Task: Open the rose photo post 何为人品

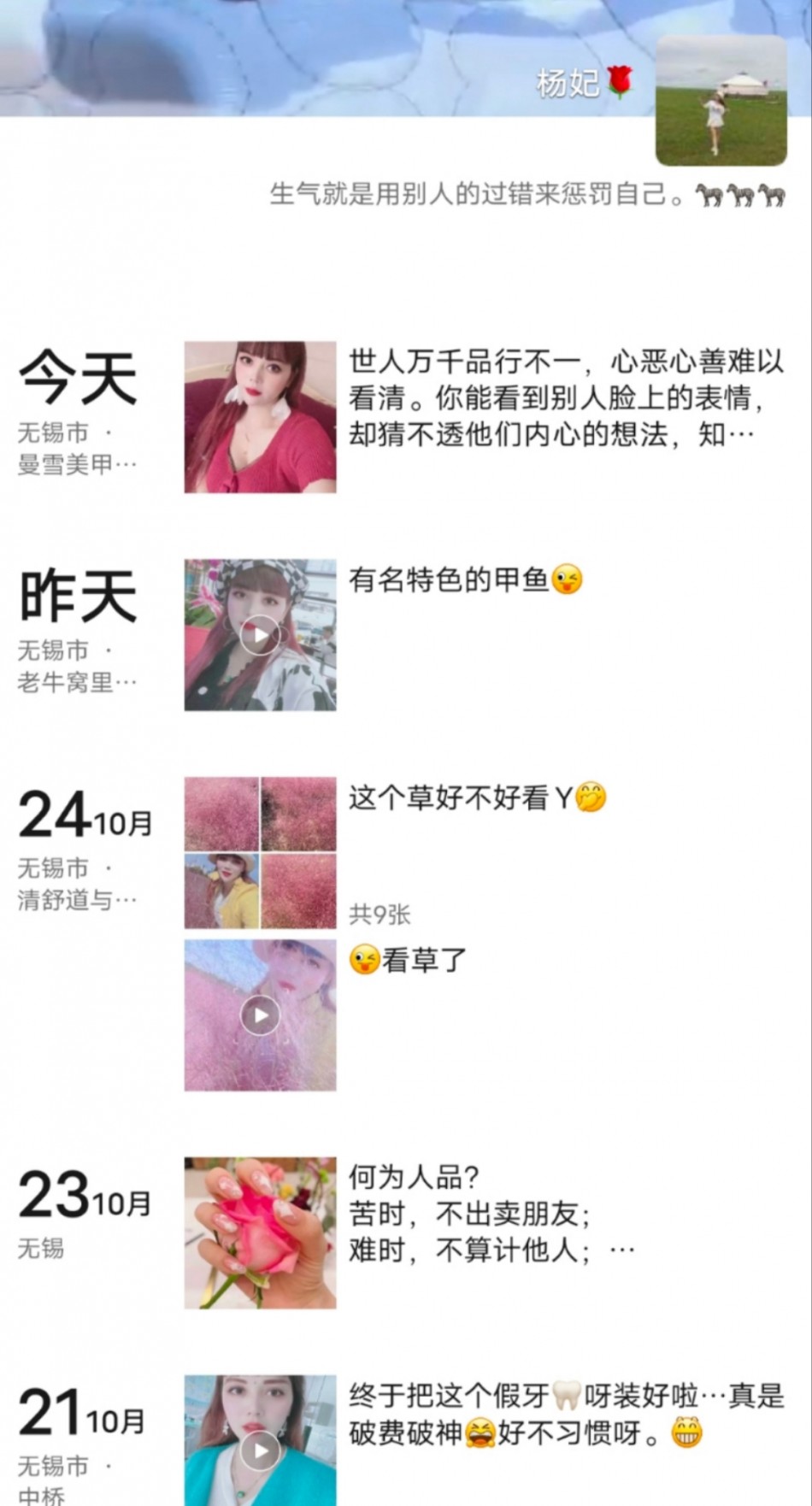Action: (260, 1232)
